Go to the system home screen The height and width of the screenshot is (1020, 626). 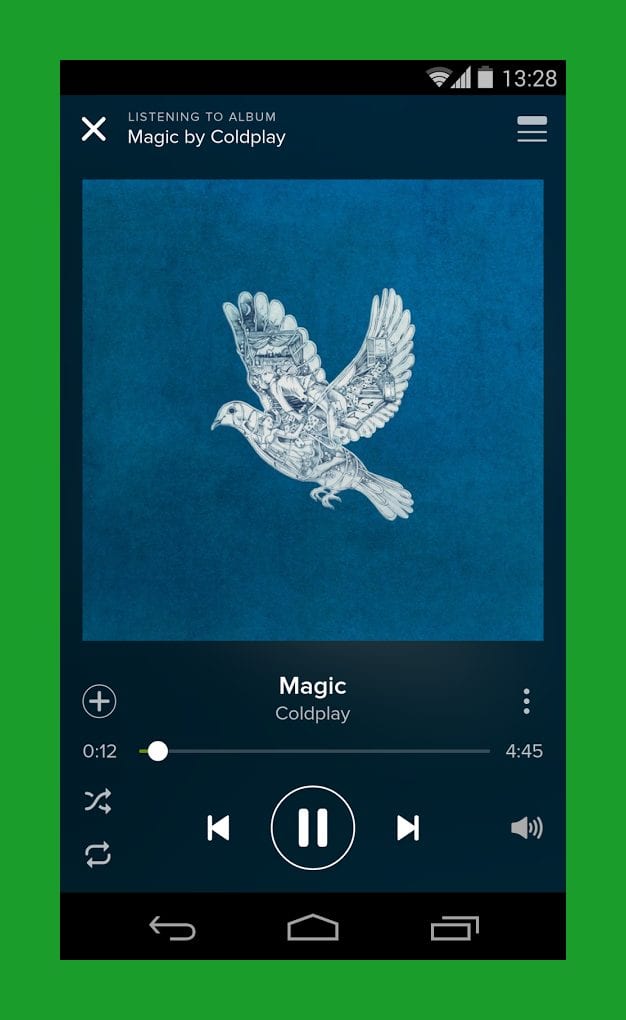(313, 928)
